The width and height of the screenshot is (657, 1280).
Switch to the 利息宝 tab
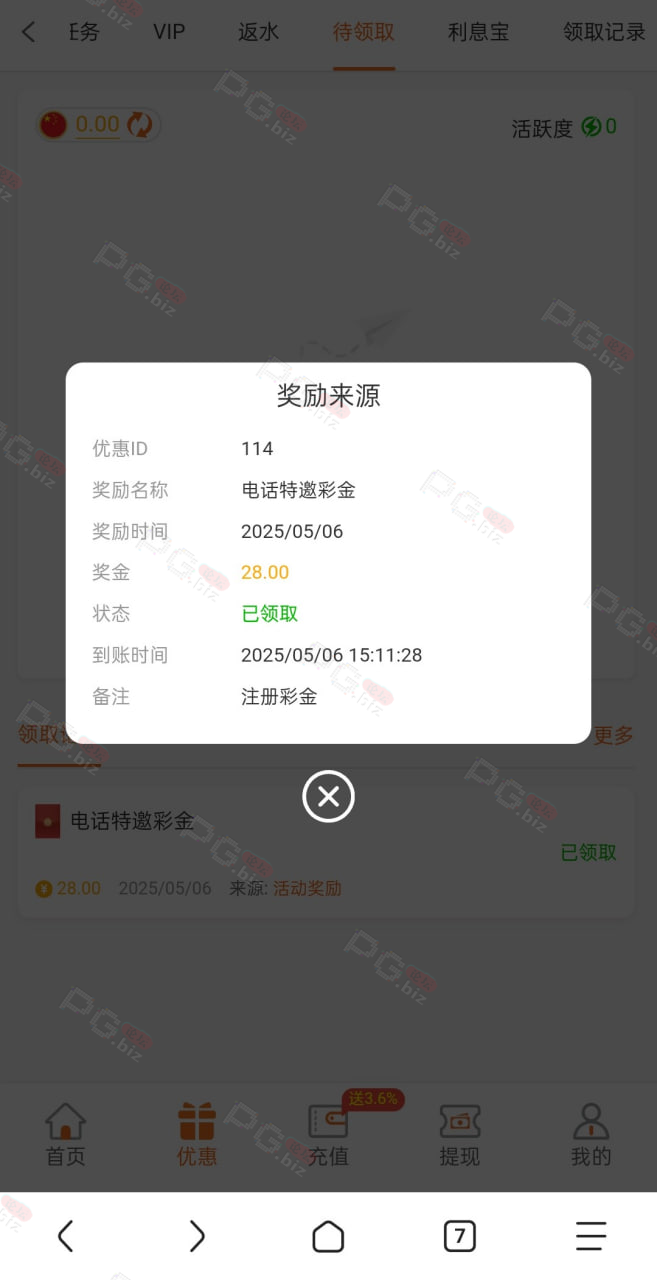click(479, 32)
